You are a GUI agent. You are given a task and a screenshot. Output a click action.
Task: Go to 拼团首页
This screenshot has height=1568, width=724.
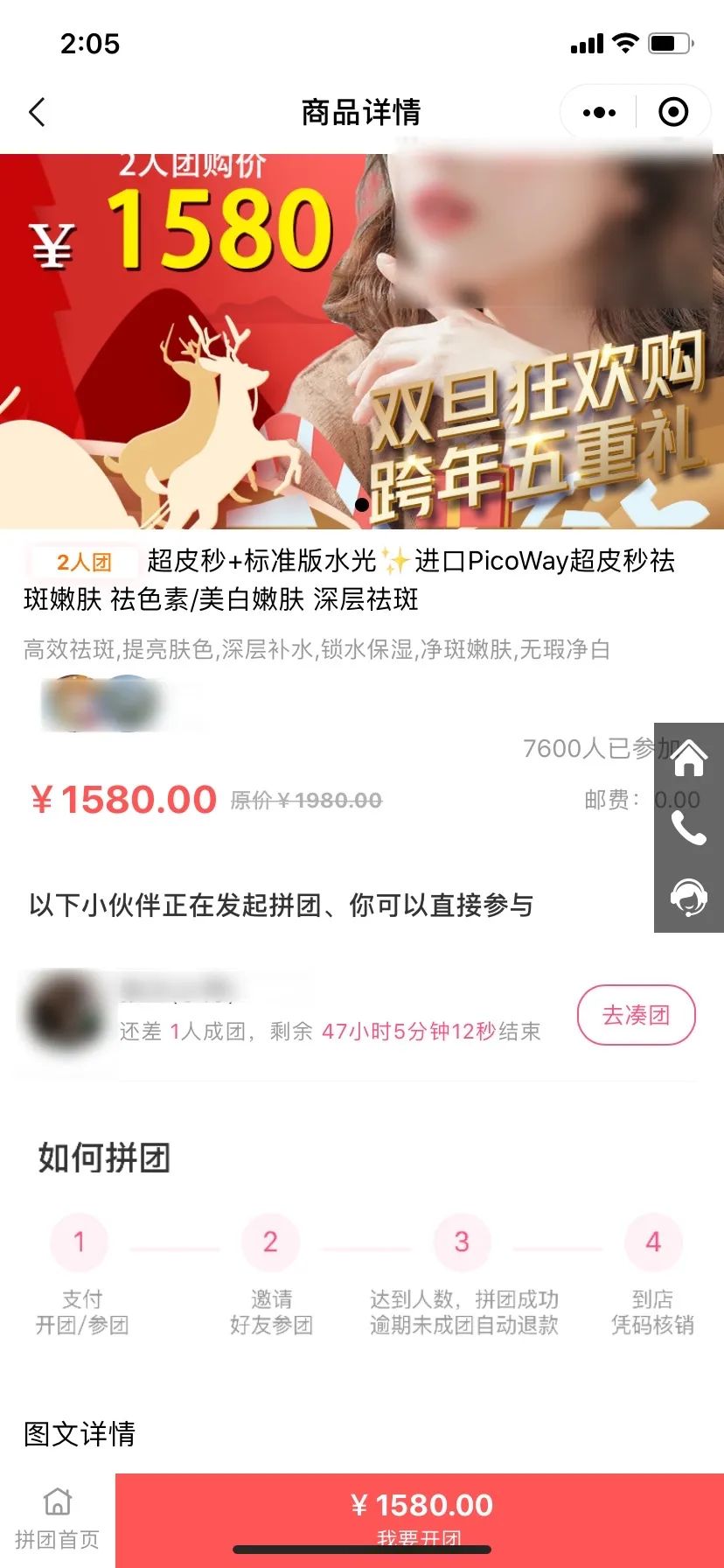click(58, 1519)
